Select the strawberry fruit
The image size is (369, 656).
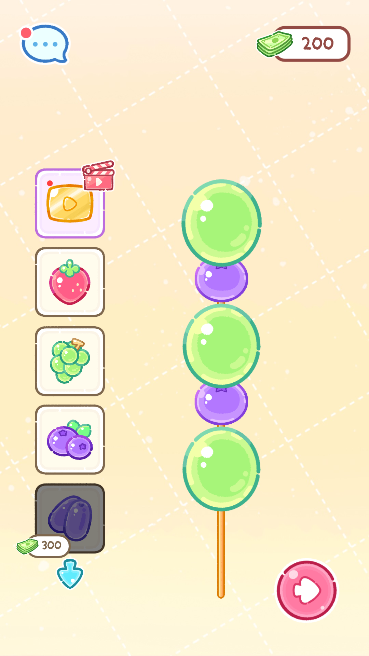click(70, 282)
